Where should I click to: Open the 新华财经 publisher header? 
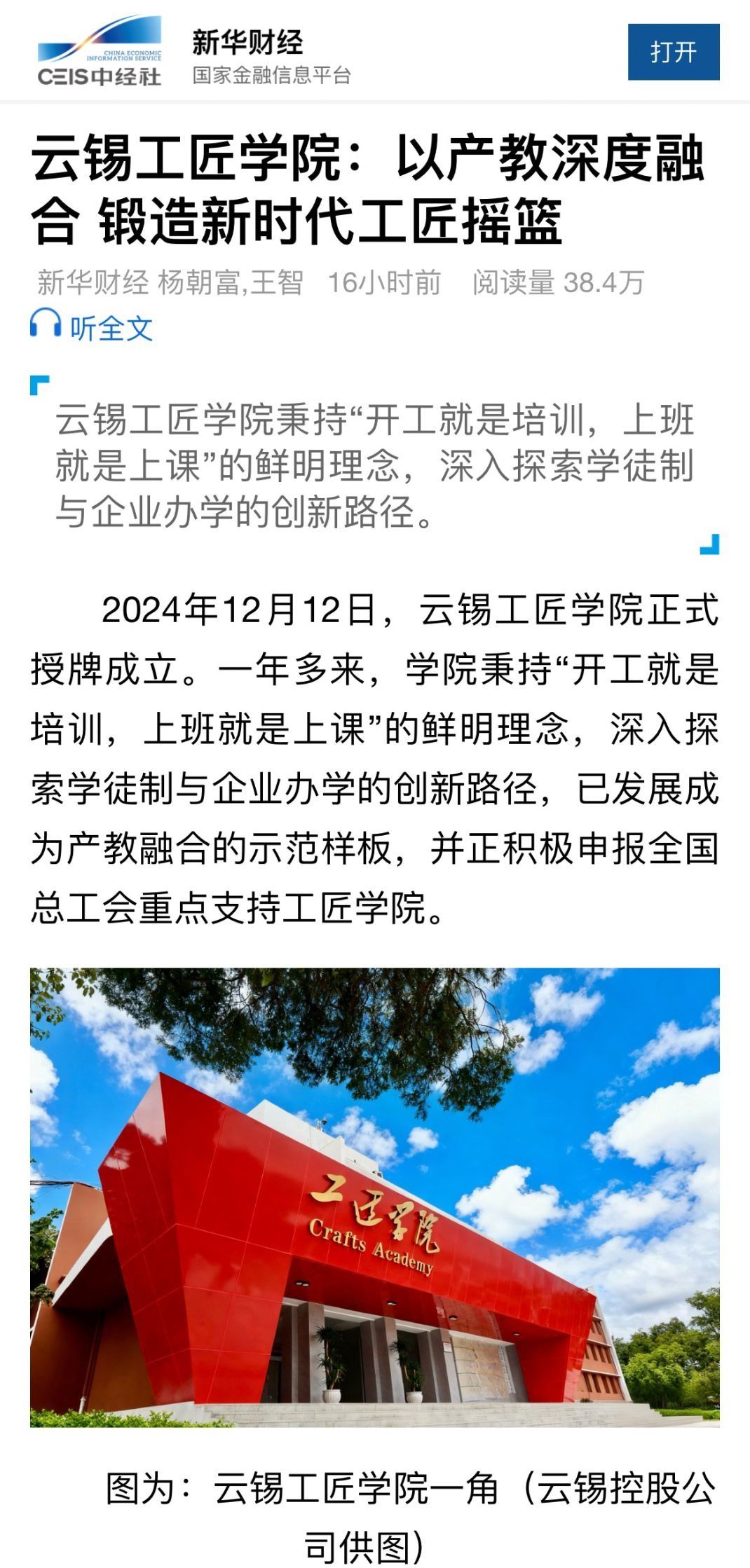pyautogui.click(x=247, y=43)
